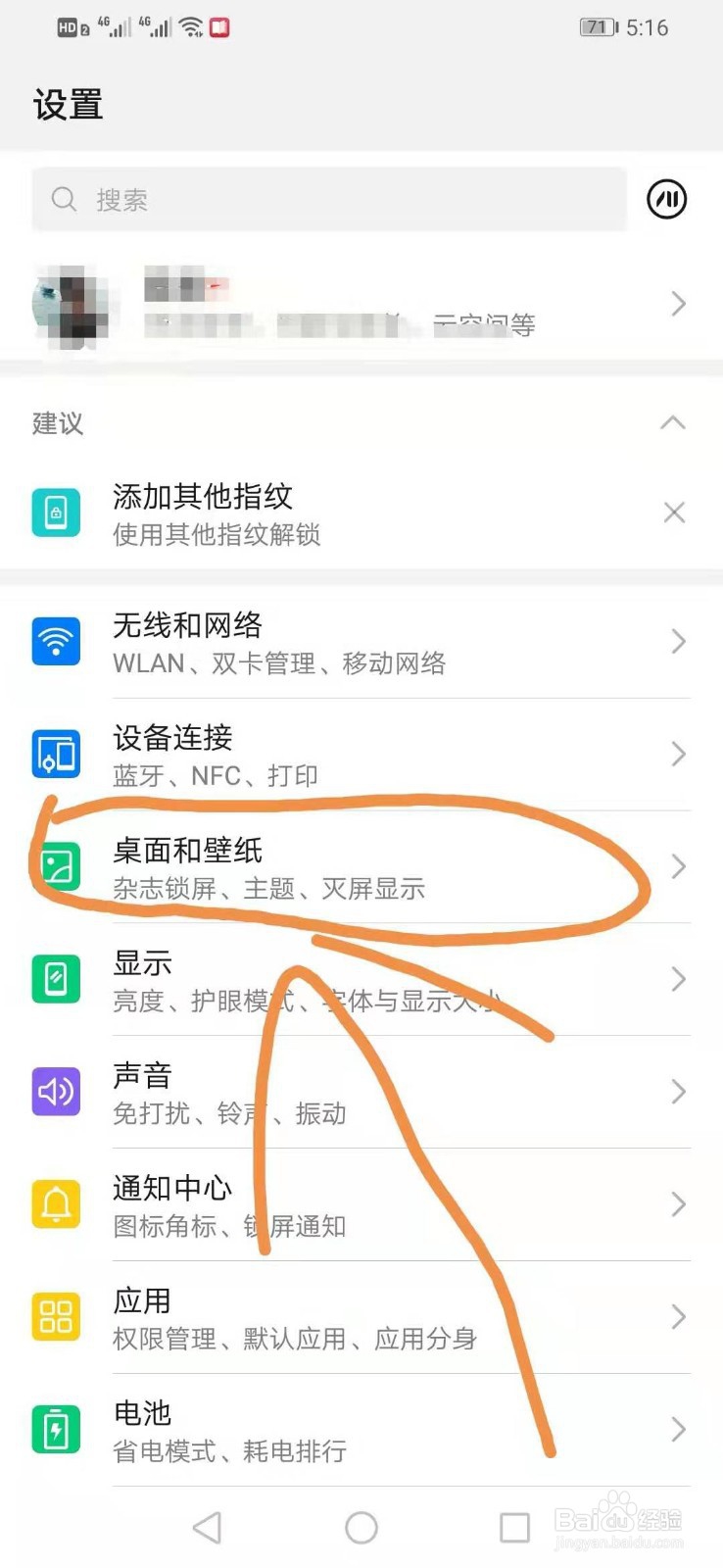Tap the apps grid icon
This screenshot has width=723, height=1568.
point(56,1316)
